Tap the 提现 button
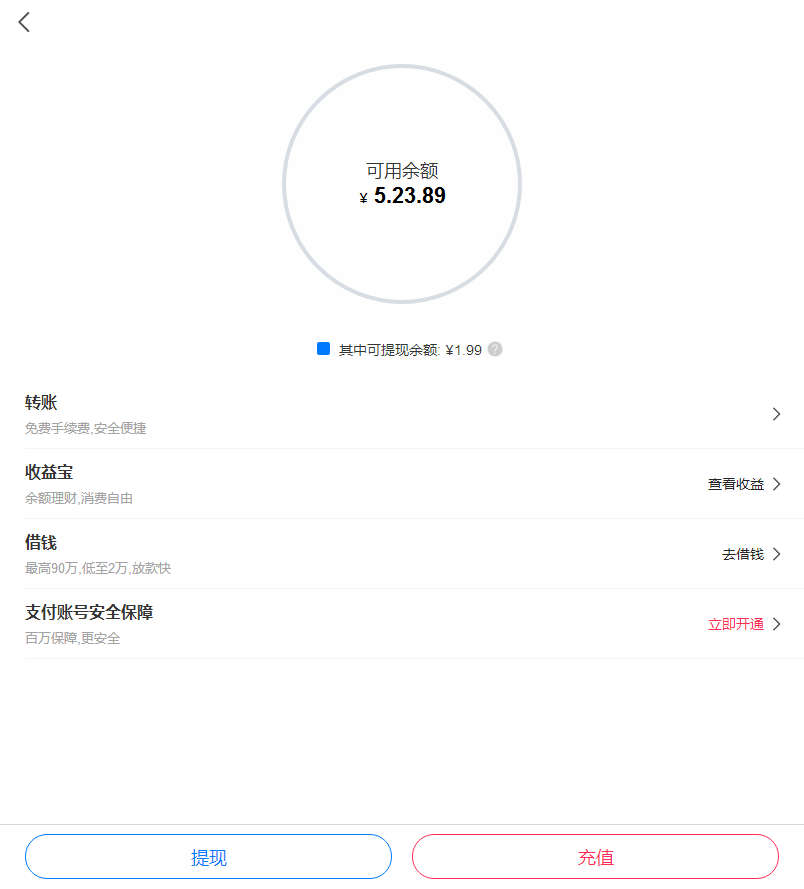The image size is (804, 889). 208,857
